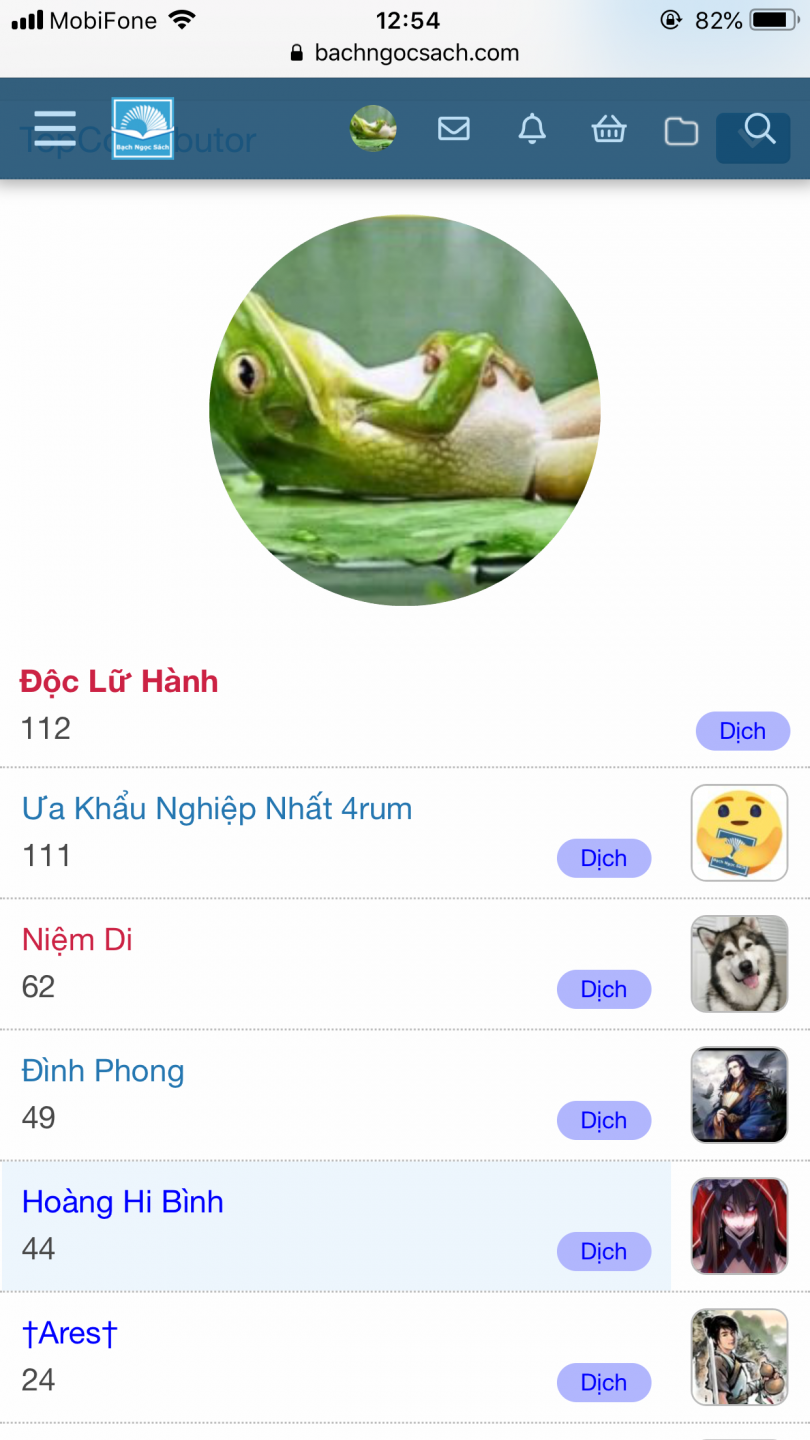Tap the Dịch tag in †Ares† row
The width and height of the screenshot is (810, 1440).
pyautogui.click(x=604, y=1383)
